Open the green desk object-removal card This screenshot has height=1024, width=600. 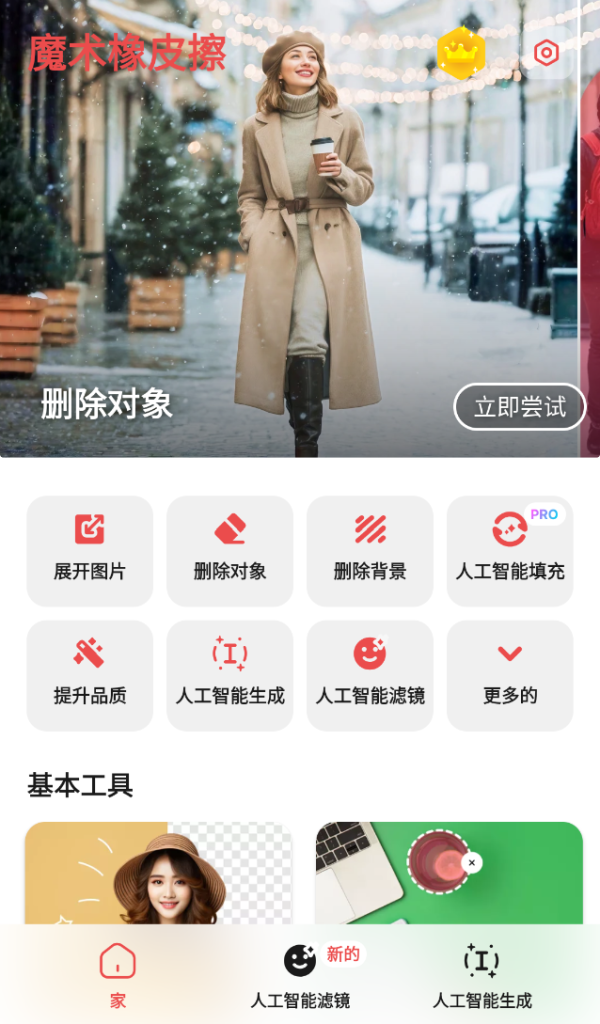[x=449, y=873]
